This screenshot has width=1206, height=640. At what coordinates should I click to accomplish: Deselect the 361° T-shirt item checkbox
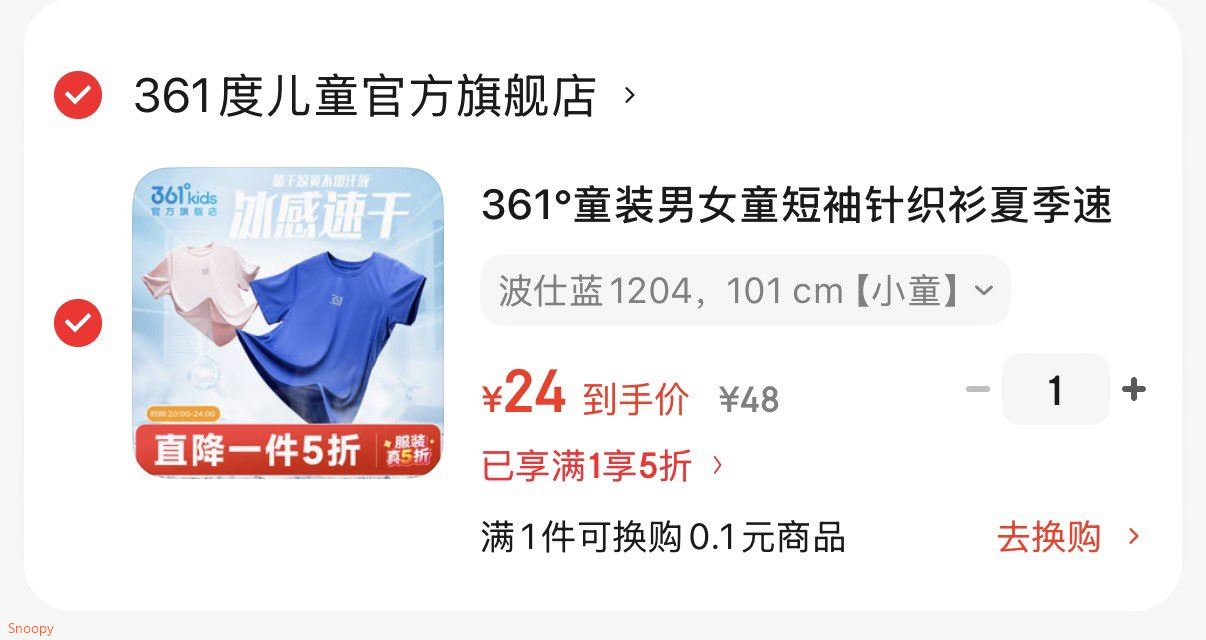pyautogui.click(x=77, y=323)
